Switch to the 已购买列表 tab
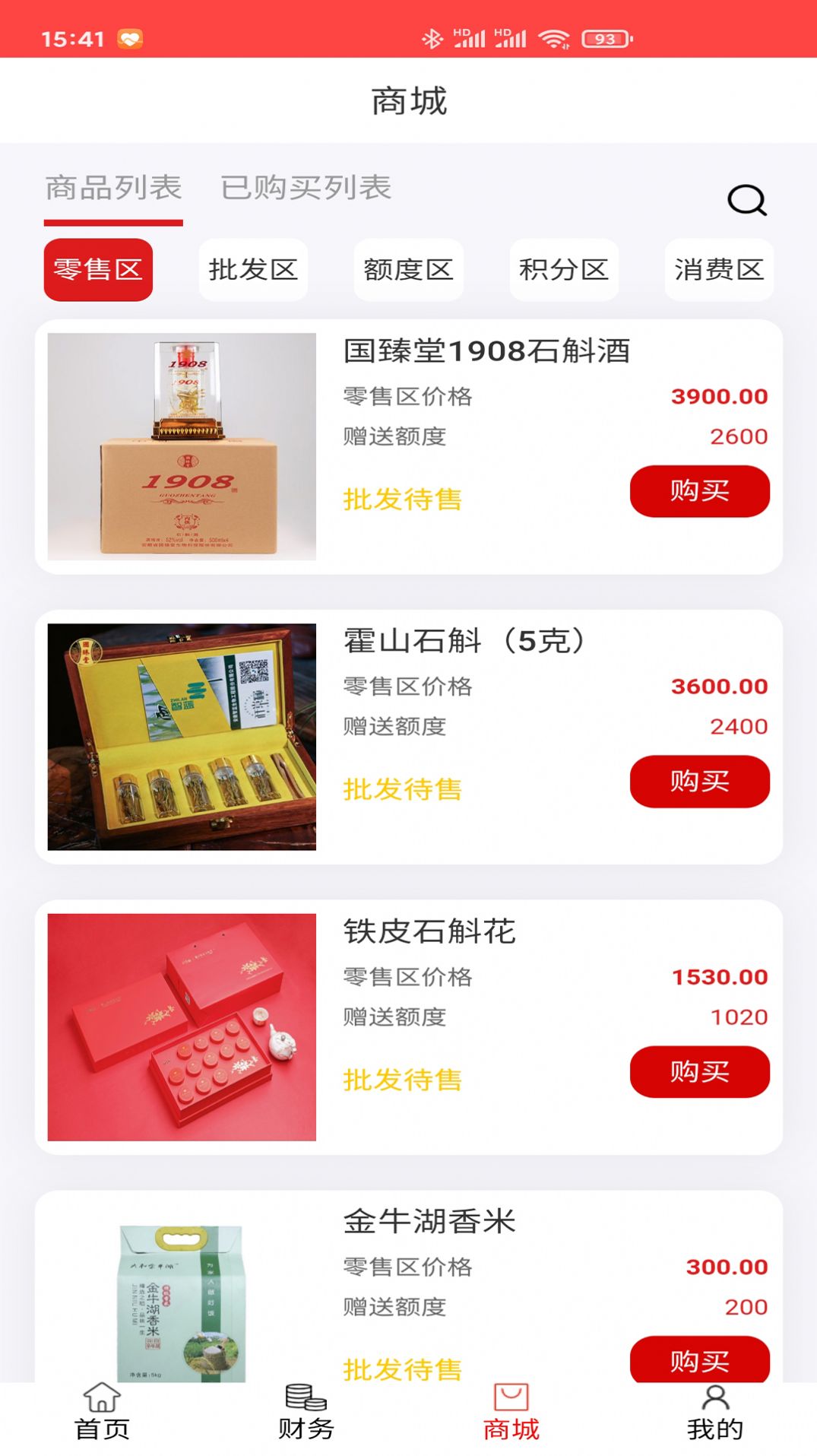This screenshot has height=1456, width=817. pos(306,189)
